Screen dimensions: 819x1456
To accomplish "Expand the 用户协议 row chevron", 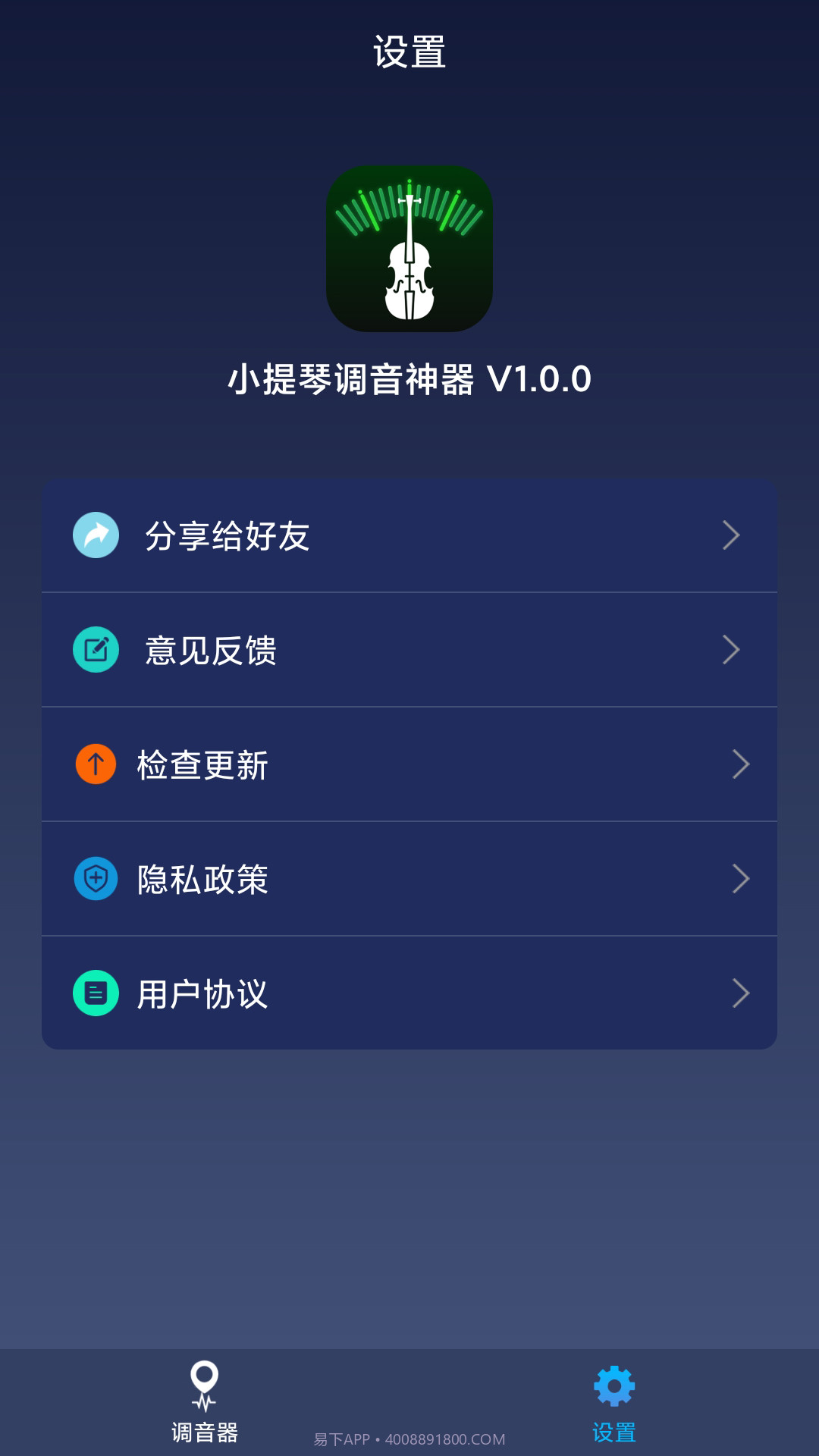I will point(739,993).
